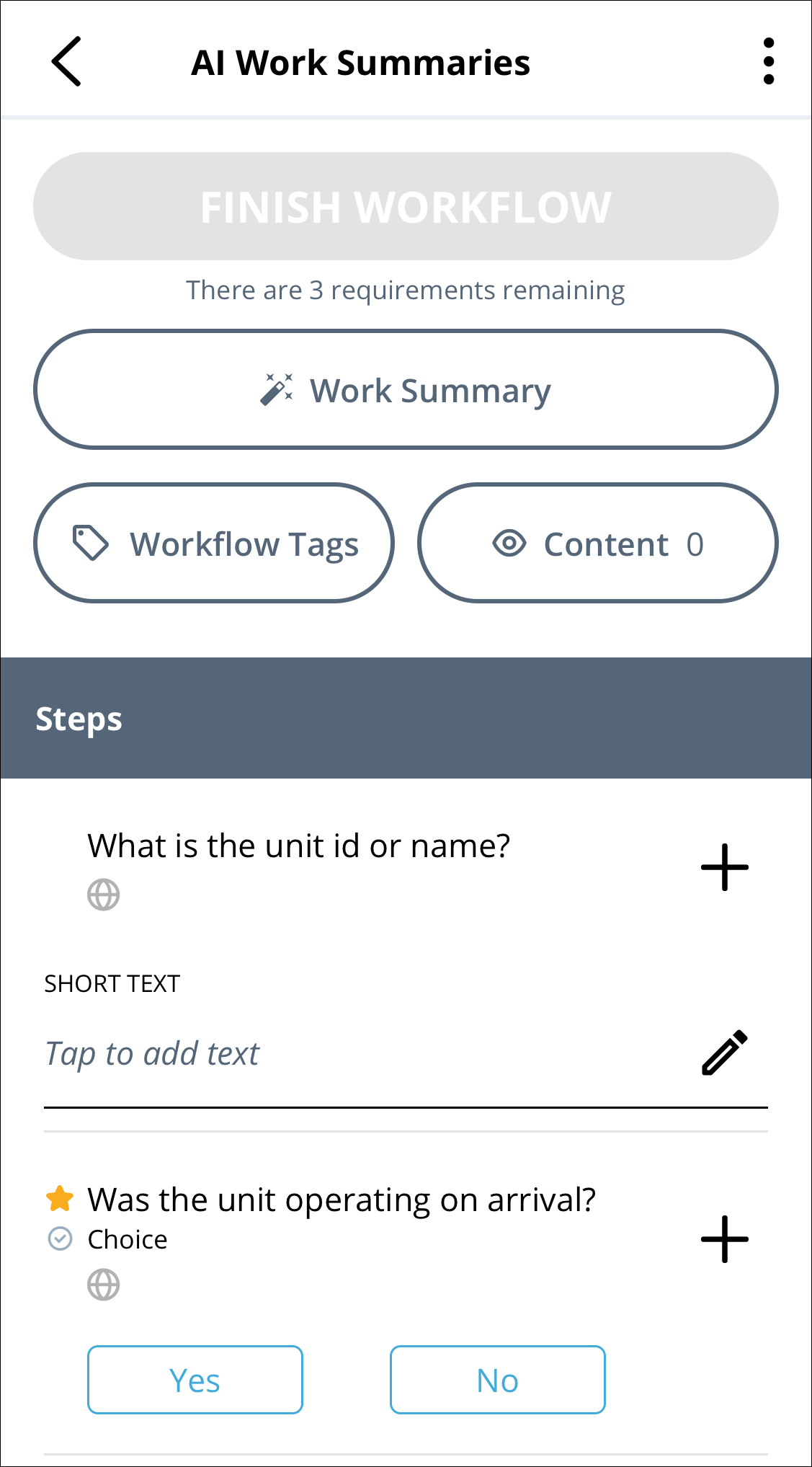This screenshot has height=1467, width=812.
Task: Tap the pencil edit icon
Action: [x=724, y=1053]
